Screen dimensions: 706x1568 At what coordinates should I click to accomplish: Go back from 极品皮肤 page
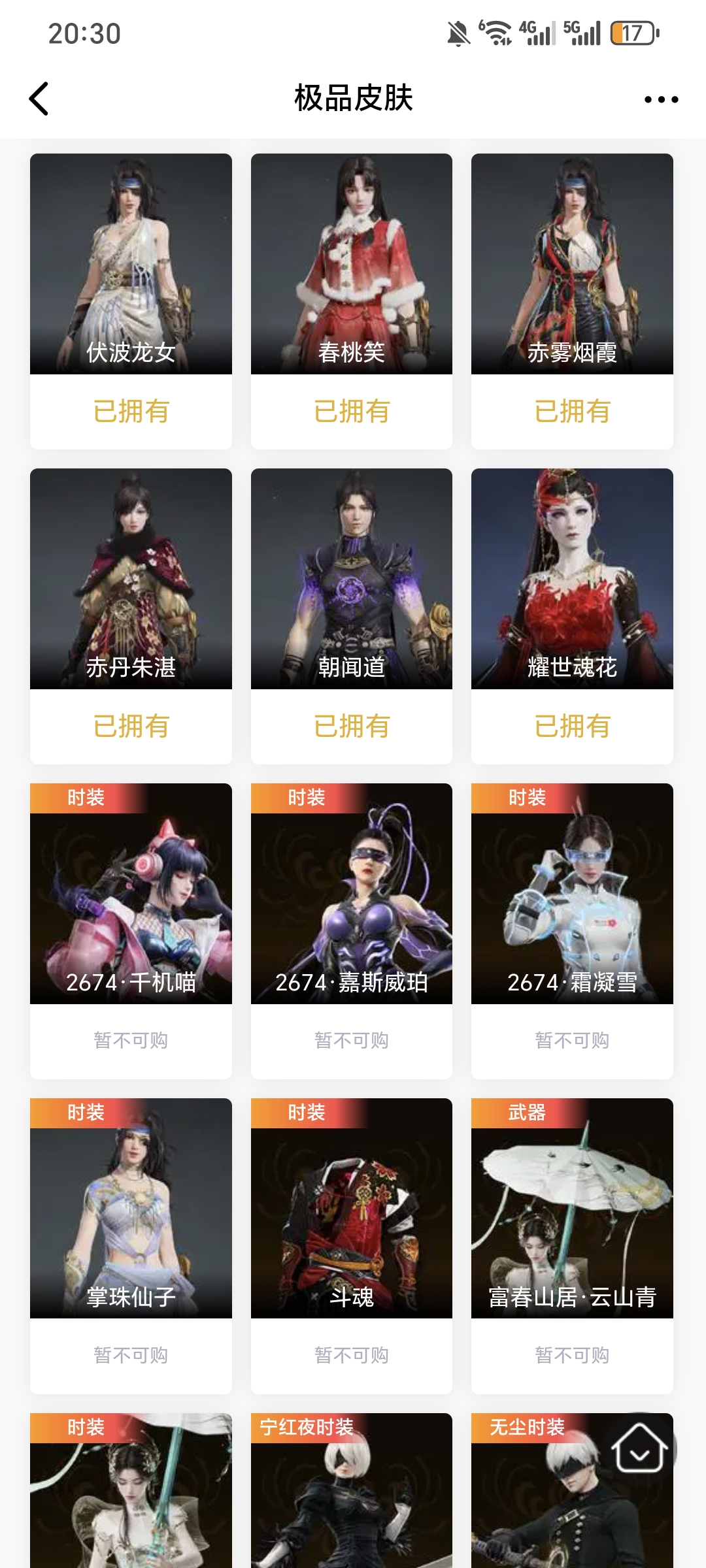tap(39, 99)
